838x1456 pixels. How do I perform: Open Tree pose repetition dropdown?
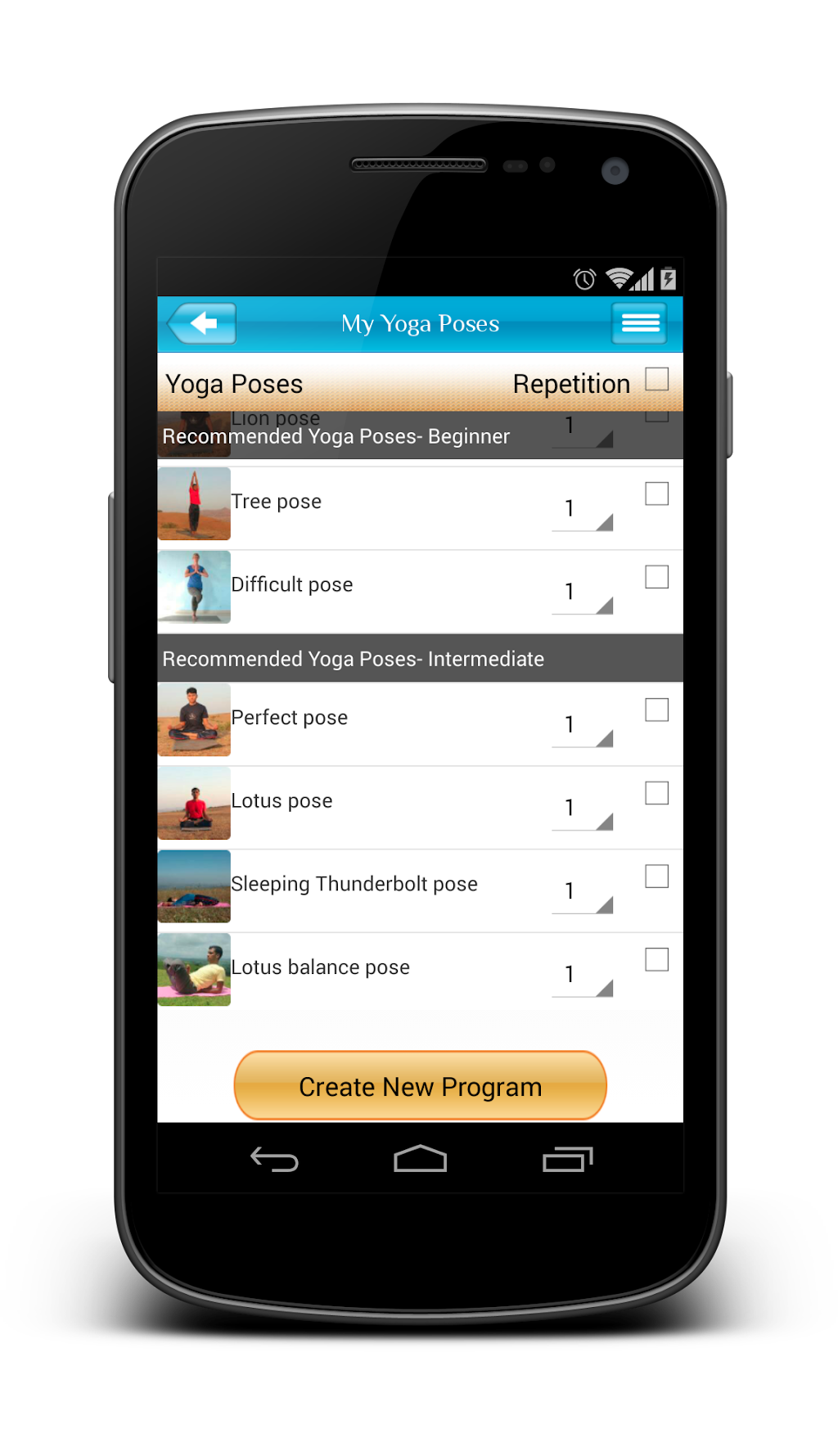tap(582, 510)
